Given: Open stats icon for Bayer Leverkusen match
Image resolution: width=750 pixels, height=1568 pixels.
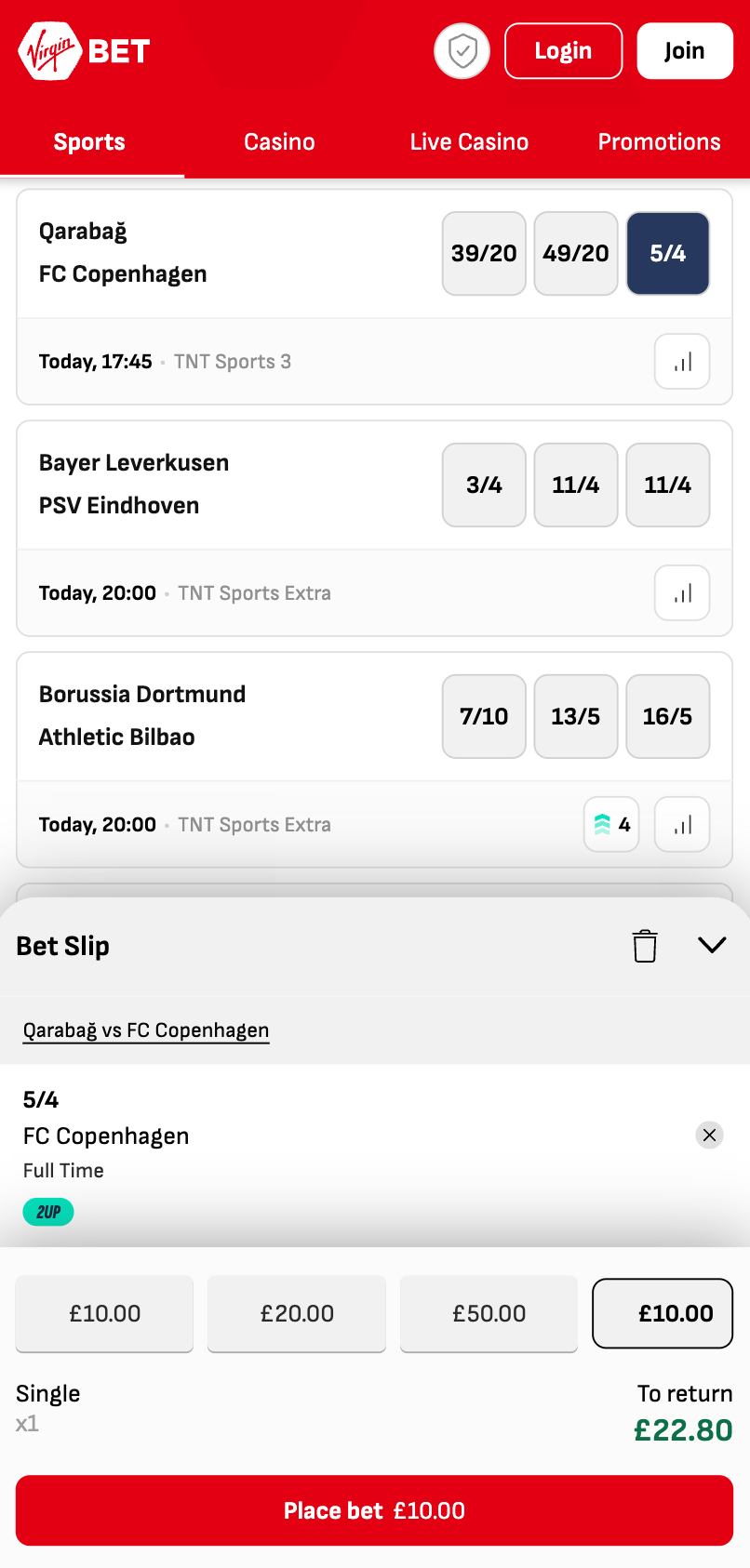Looking at the screenshot, I should tap(682, 593).
